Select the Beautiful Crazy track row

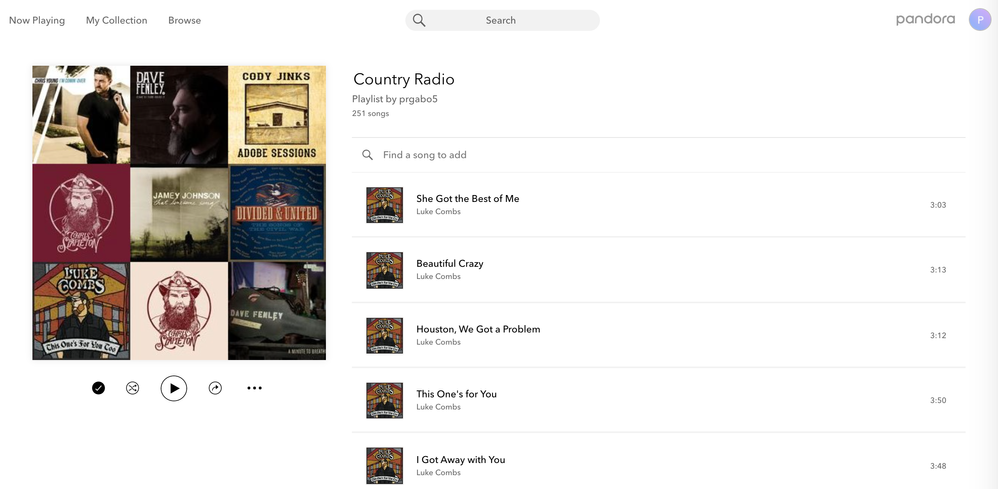coord(449,263)
